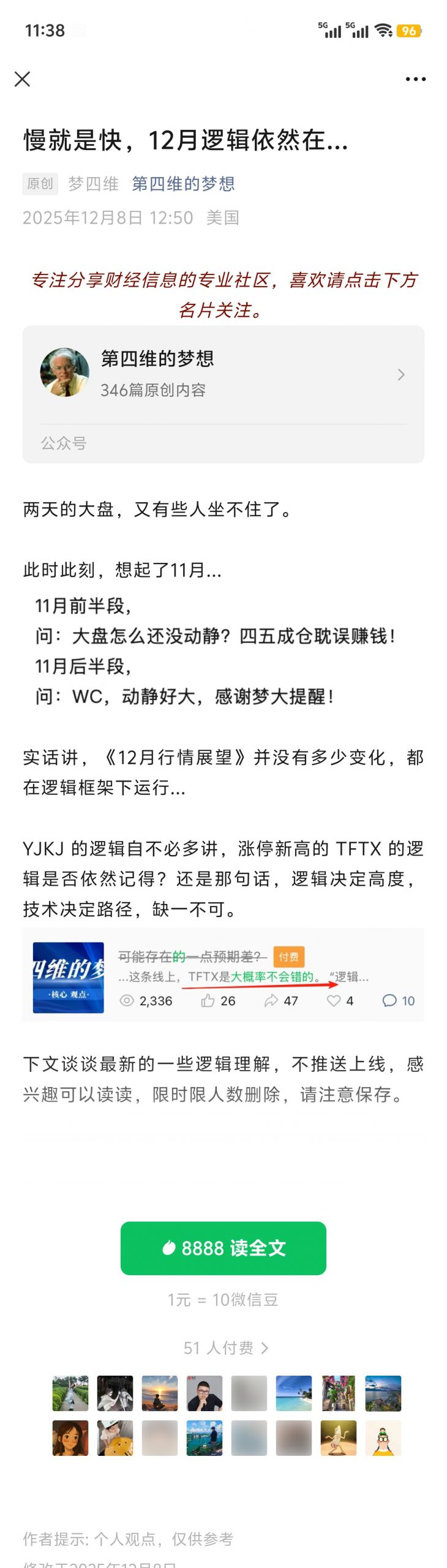447x1568 pixels.
Task: Close the article page
Action: point(23,79)
